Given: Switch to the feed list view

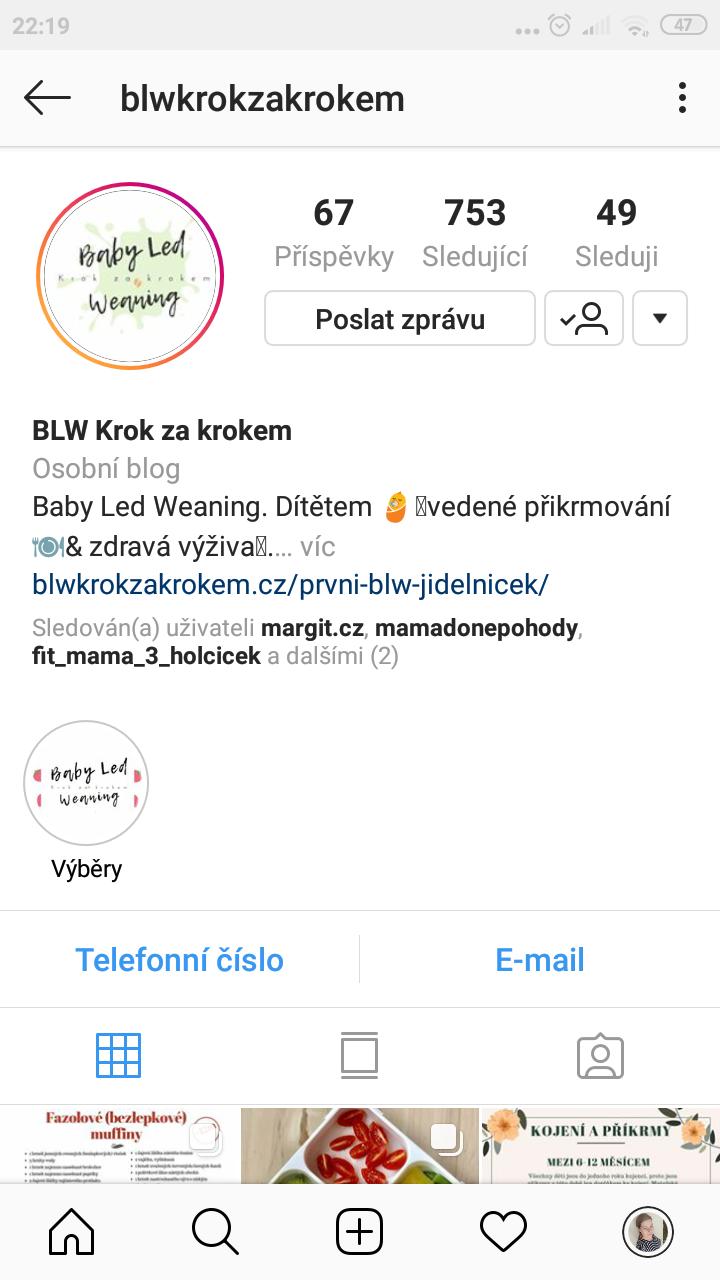Looking at the screenshot, I should 359,1056.
